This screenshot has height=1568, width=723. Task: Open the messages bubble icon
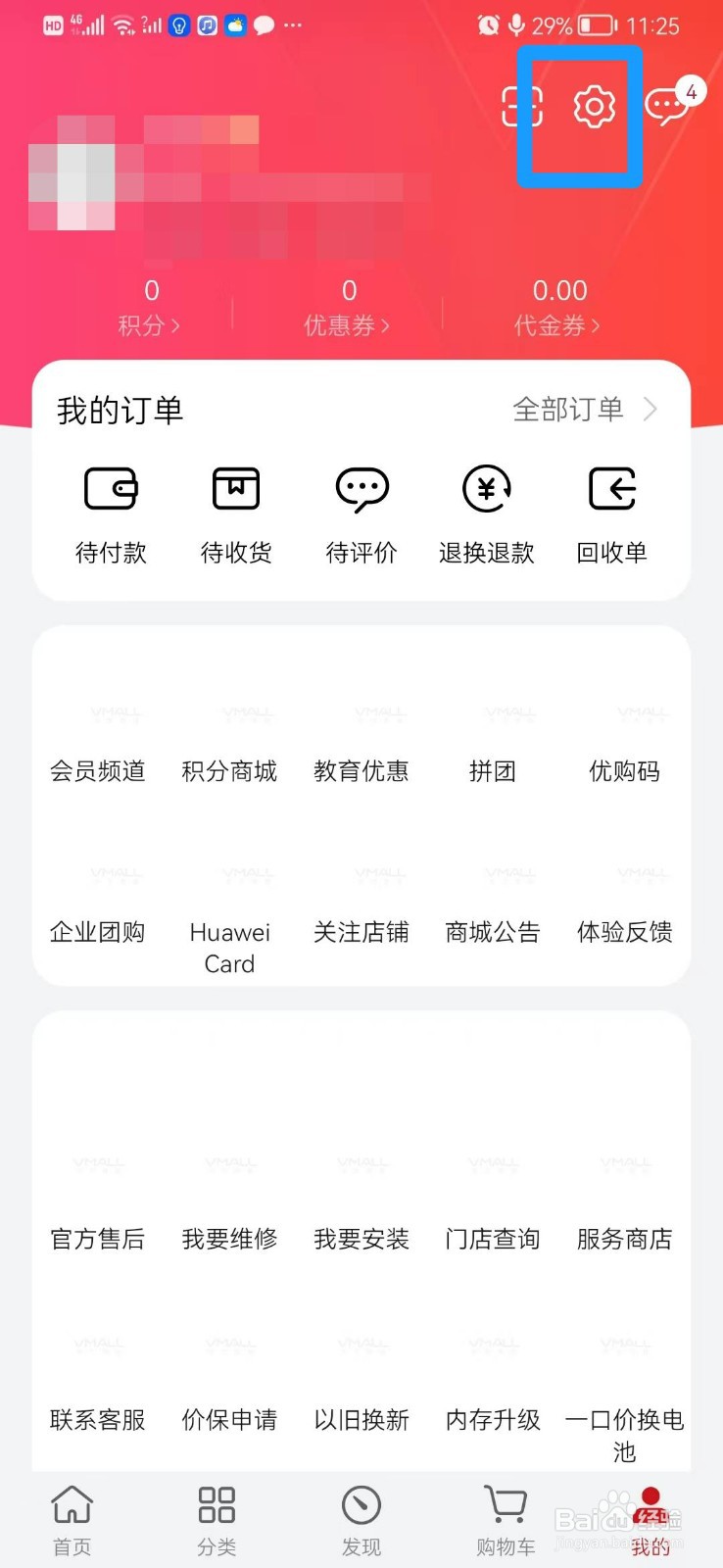tap(667, 106)
